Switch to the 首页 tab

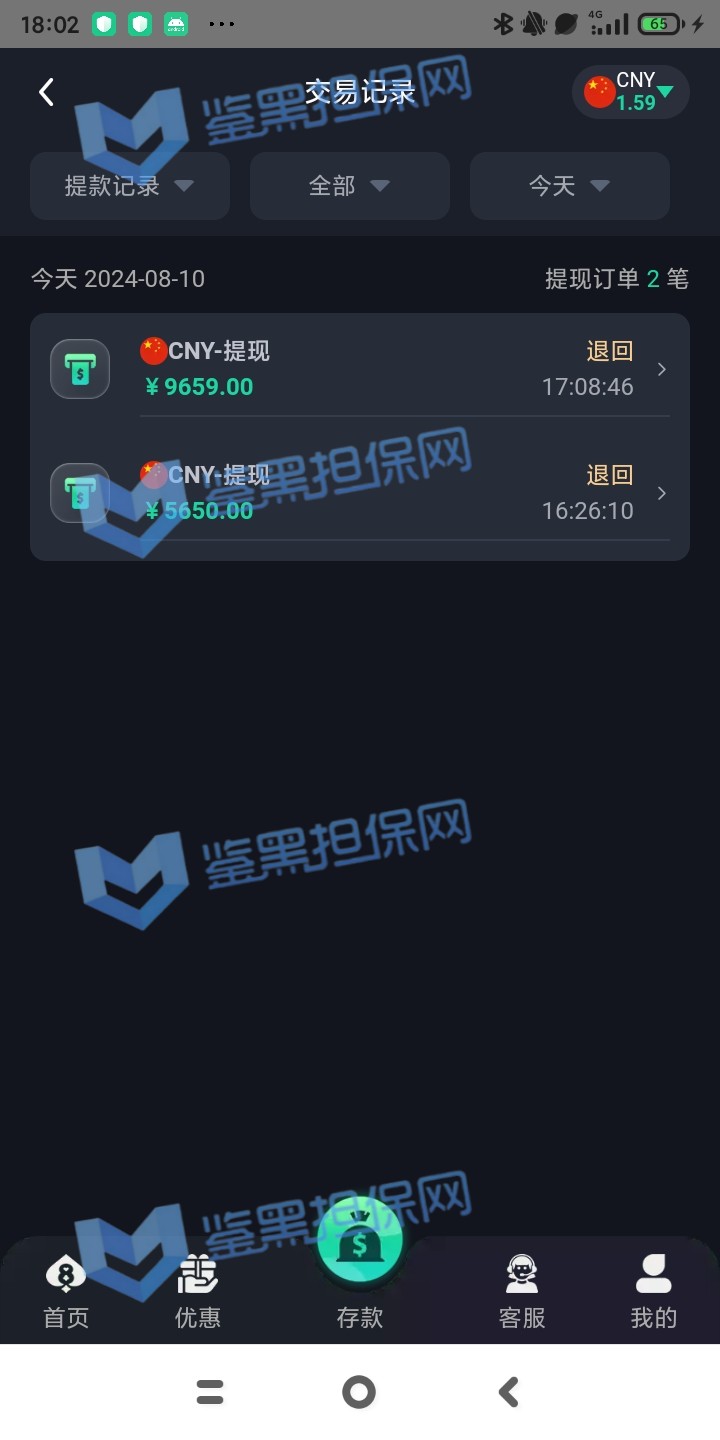pos(66,1291)
